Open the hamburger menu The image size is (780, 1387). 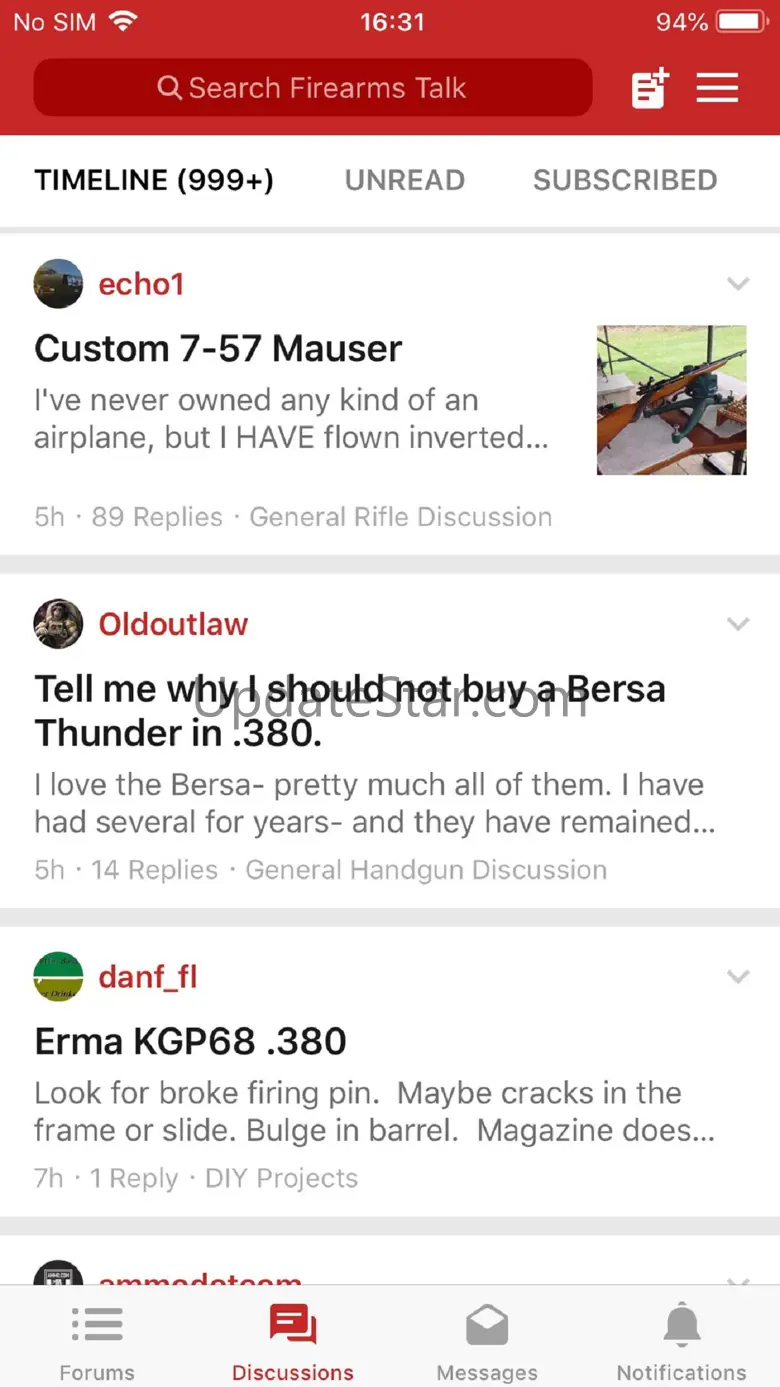pyautogui.click(x=717, y=88)
